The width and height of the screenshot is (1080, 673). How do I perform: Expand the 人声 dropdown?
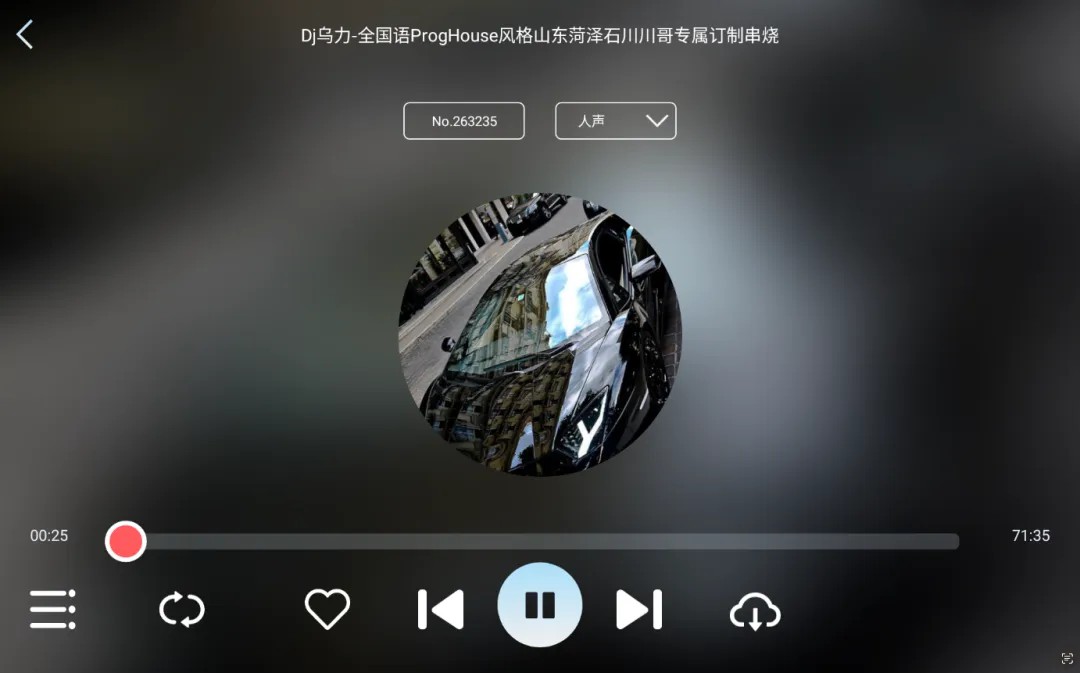click(x=616, y=121)
